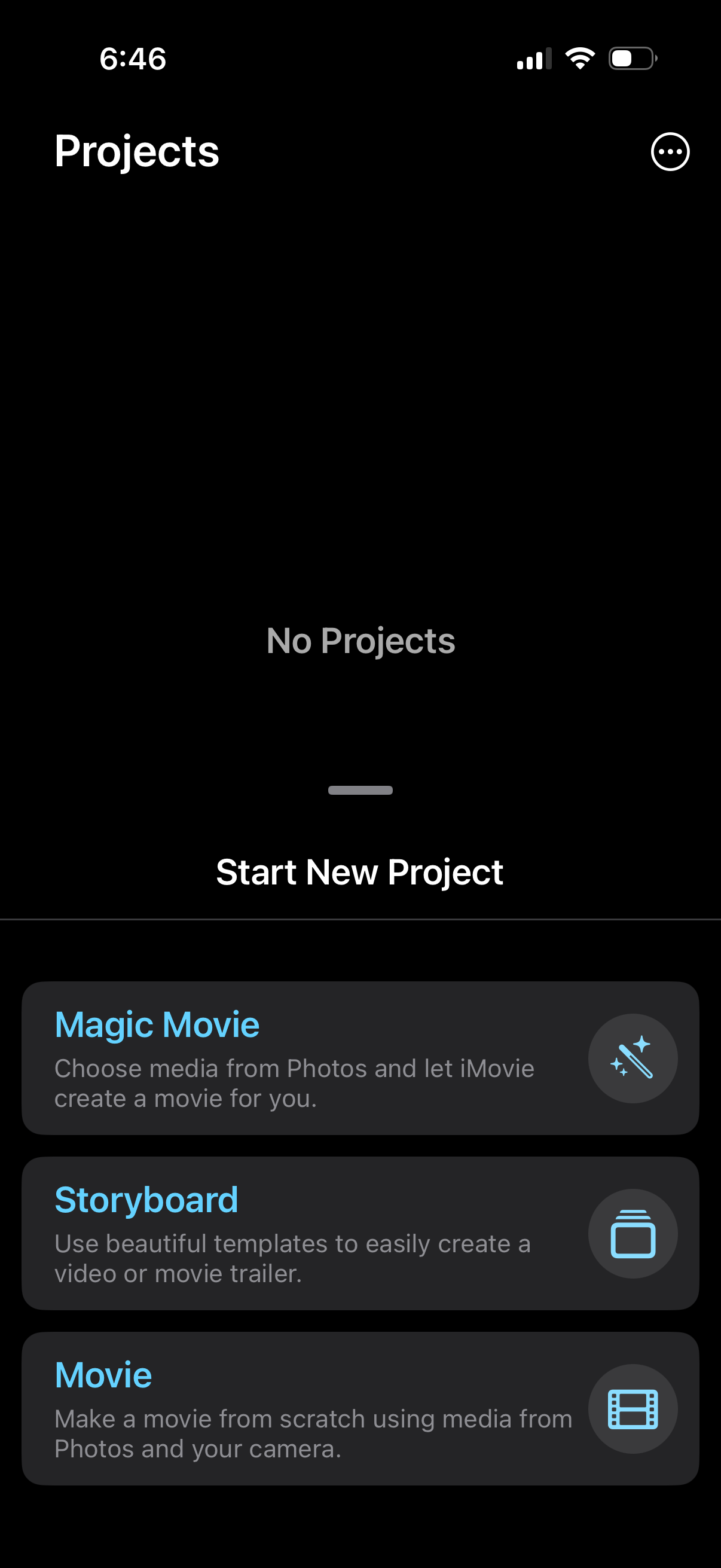Open the Projects screen header
Image resolution: width=721 pixels, height=1568 pixels.
click(137, 151)
